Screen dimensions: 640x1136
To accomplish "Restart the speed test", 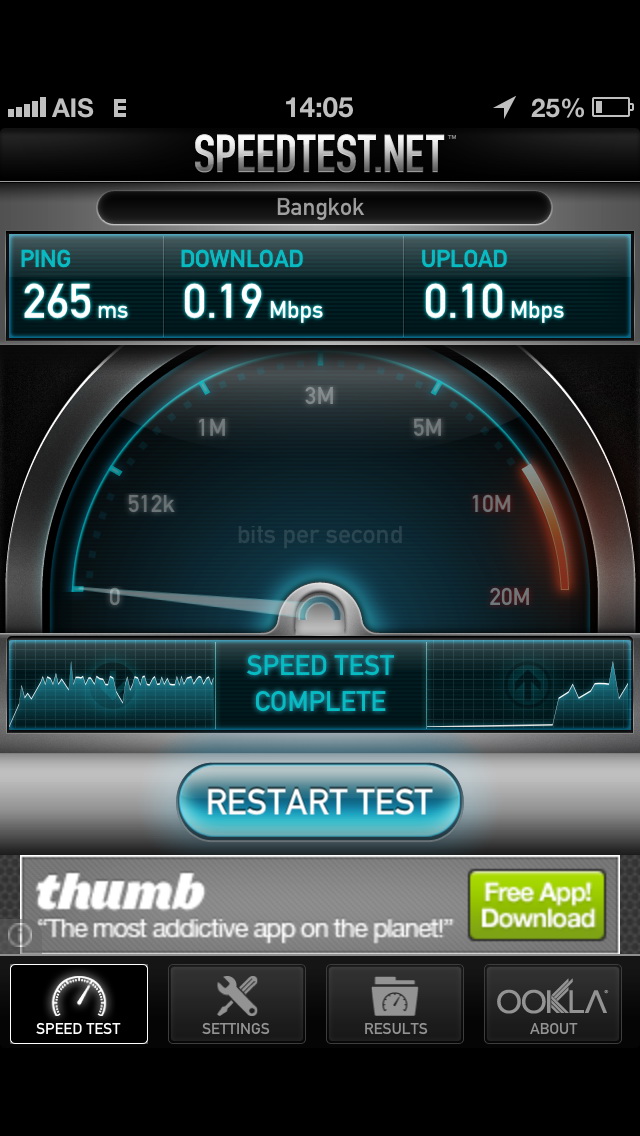I will click(319, 802).
